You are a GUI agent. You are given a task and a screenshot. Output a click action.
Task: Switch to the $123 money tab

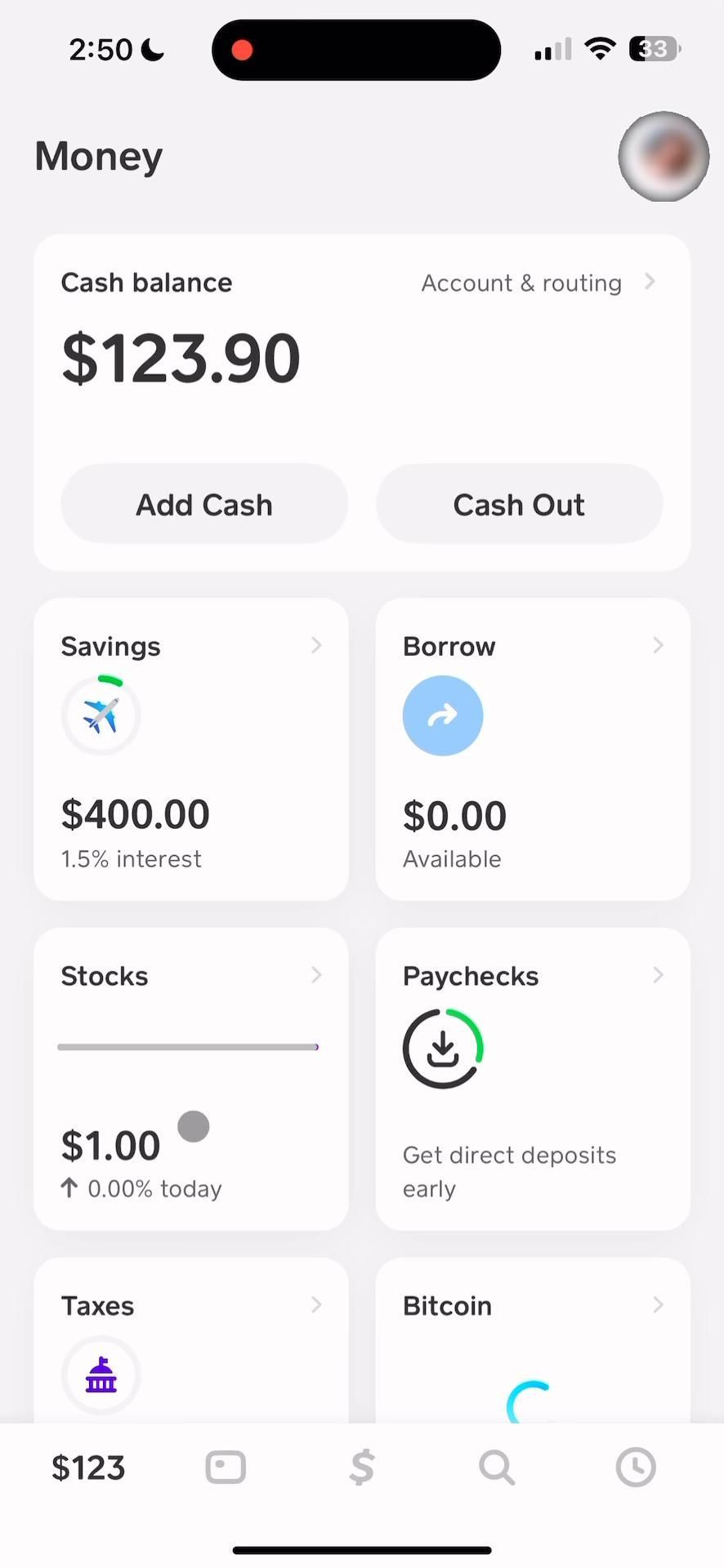point(88,1468)
